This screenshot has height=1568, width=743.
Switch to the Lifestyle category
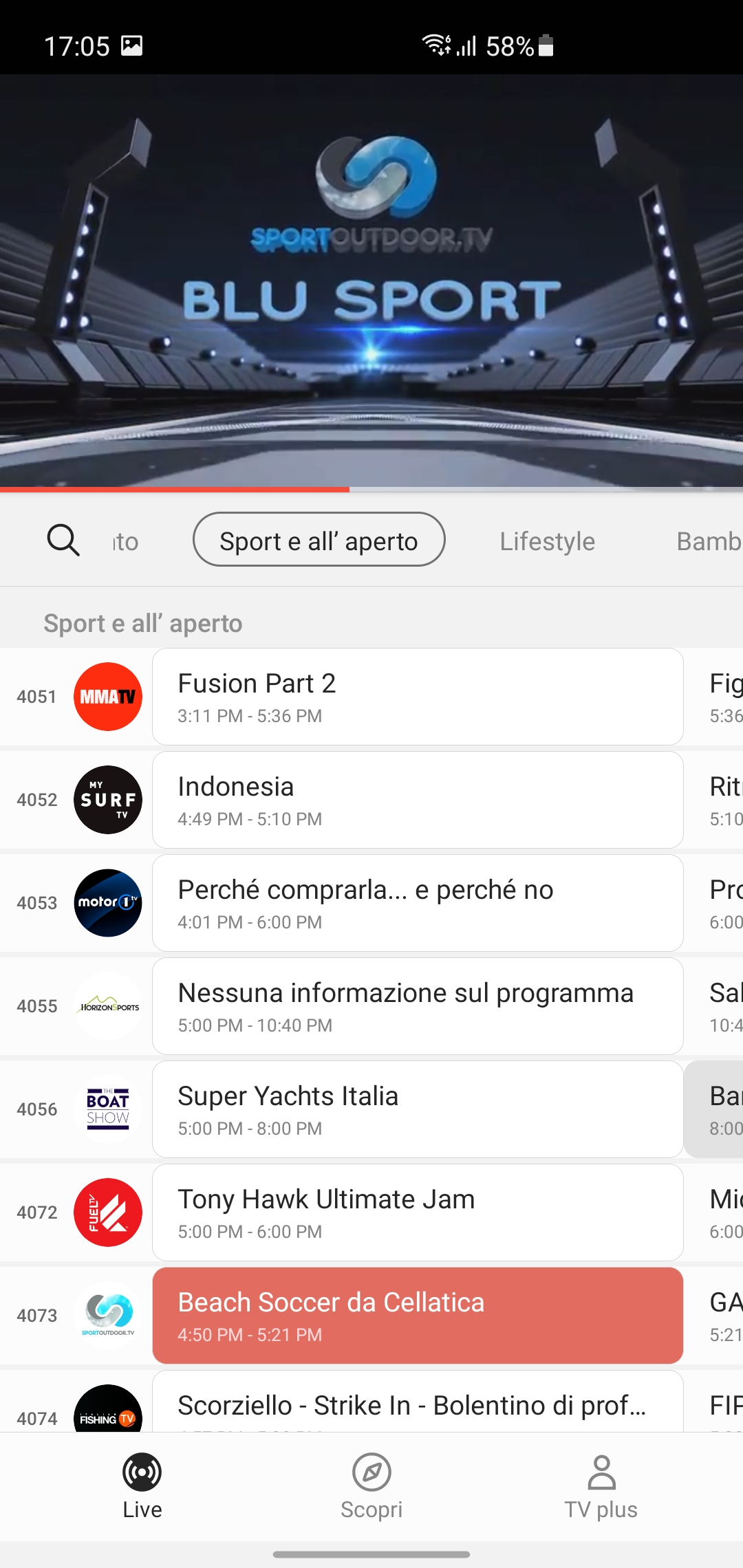tap(547, 541)
